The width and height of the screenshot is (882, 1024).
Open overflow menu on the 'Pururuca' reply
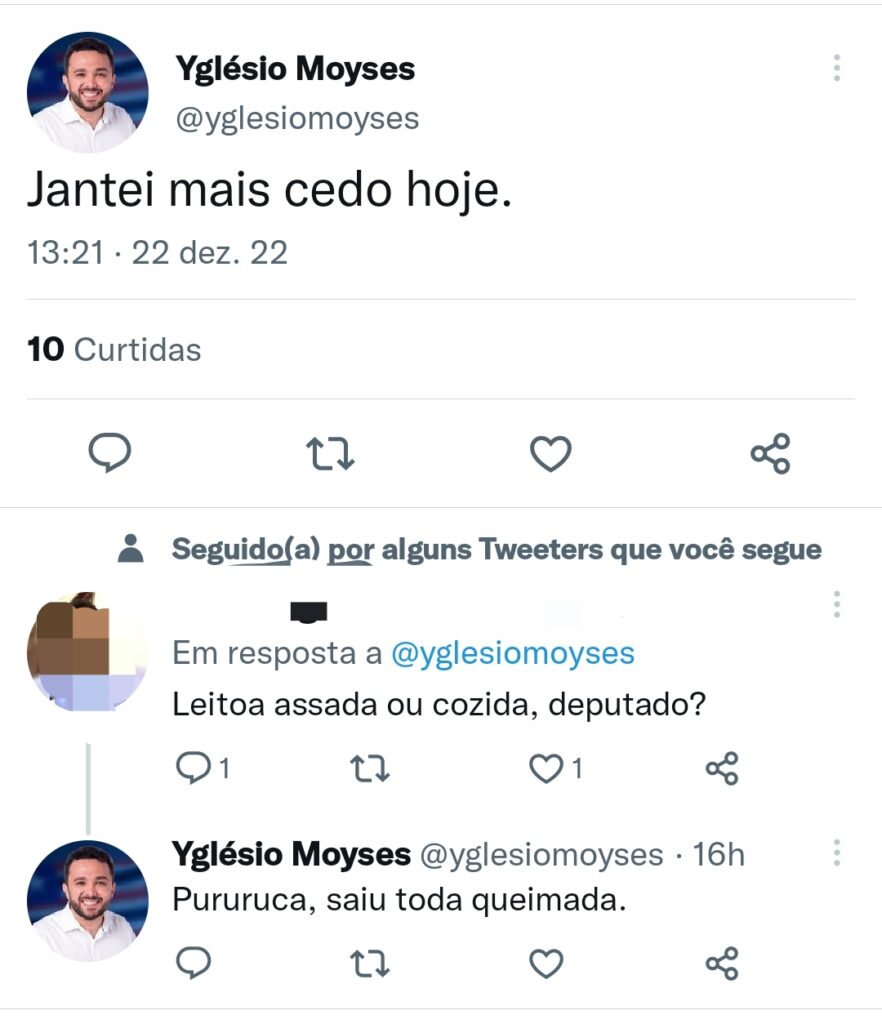click(x=836, y=853)
